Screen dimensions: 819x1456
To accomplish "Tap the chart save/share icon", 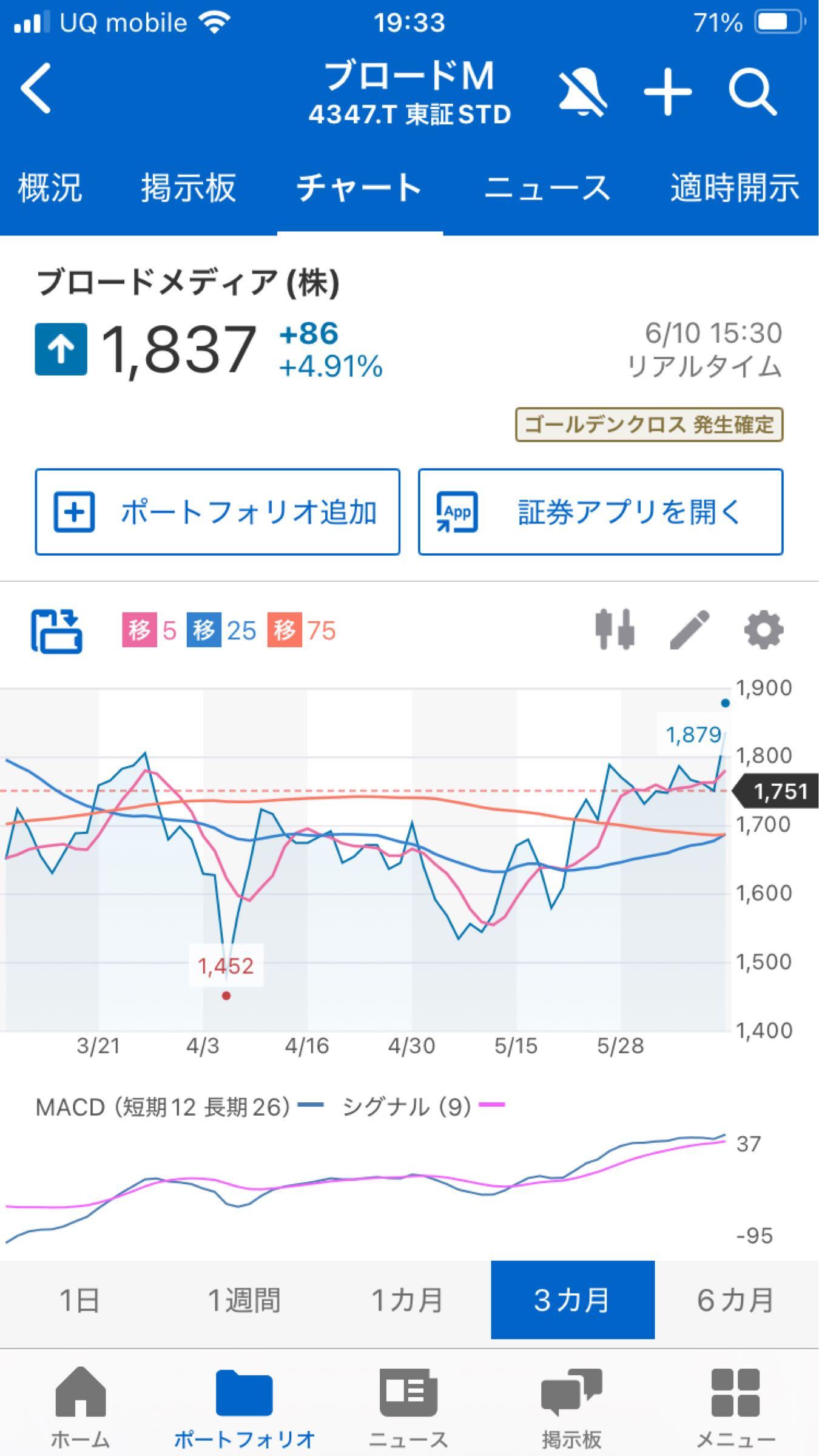I will tap(56, 631).
